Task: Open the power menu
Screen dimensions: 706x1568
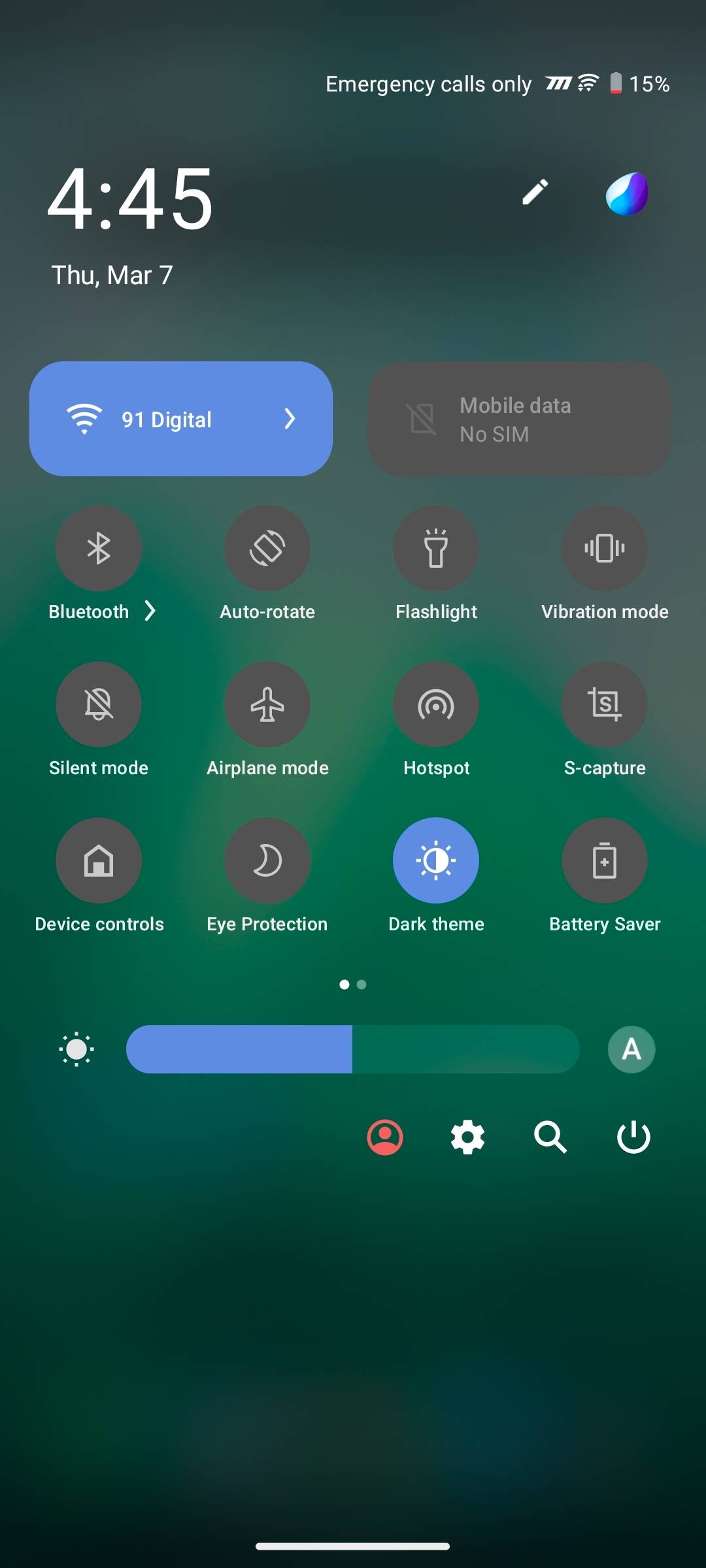Action: (x=633, y=1137)
